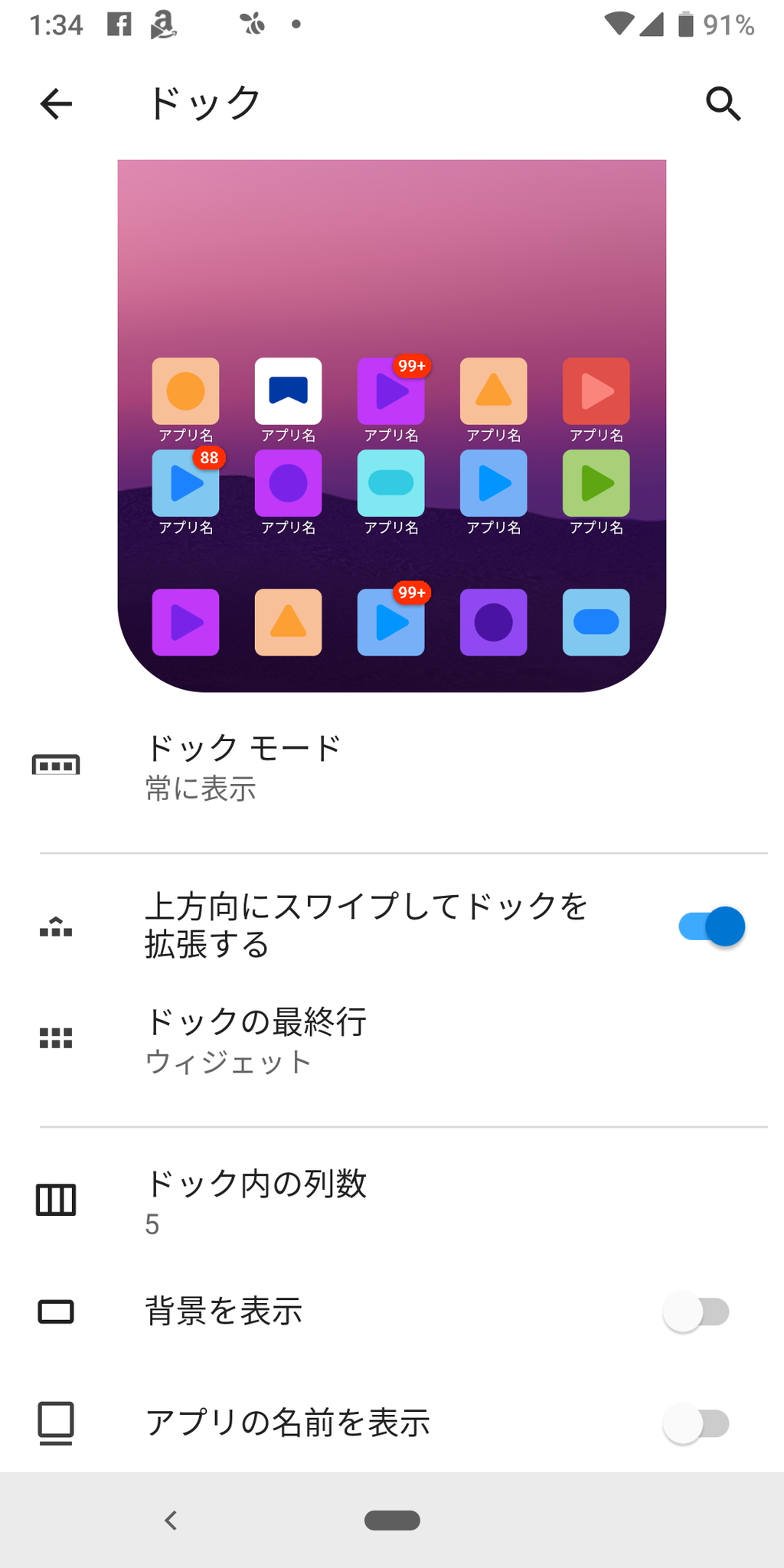This screenshot has width=784, height=1568.
Task: Tap the purple app icon with 99+ badge
Action: coord(390,391)
